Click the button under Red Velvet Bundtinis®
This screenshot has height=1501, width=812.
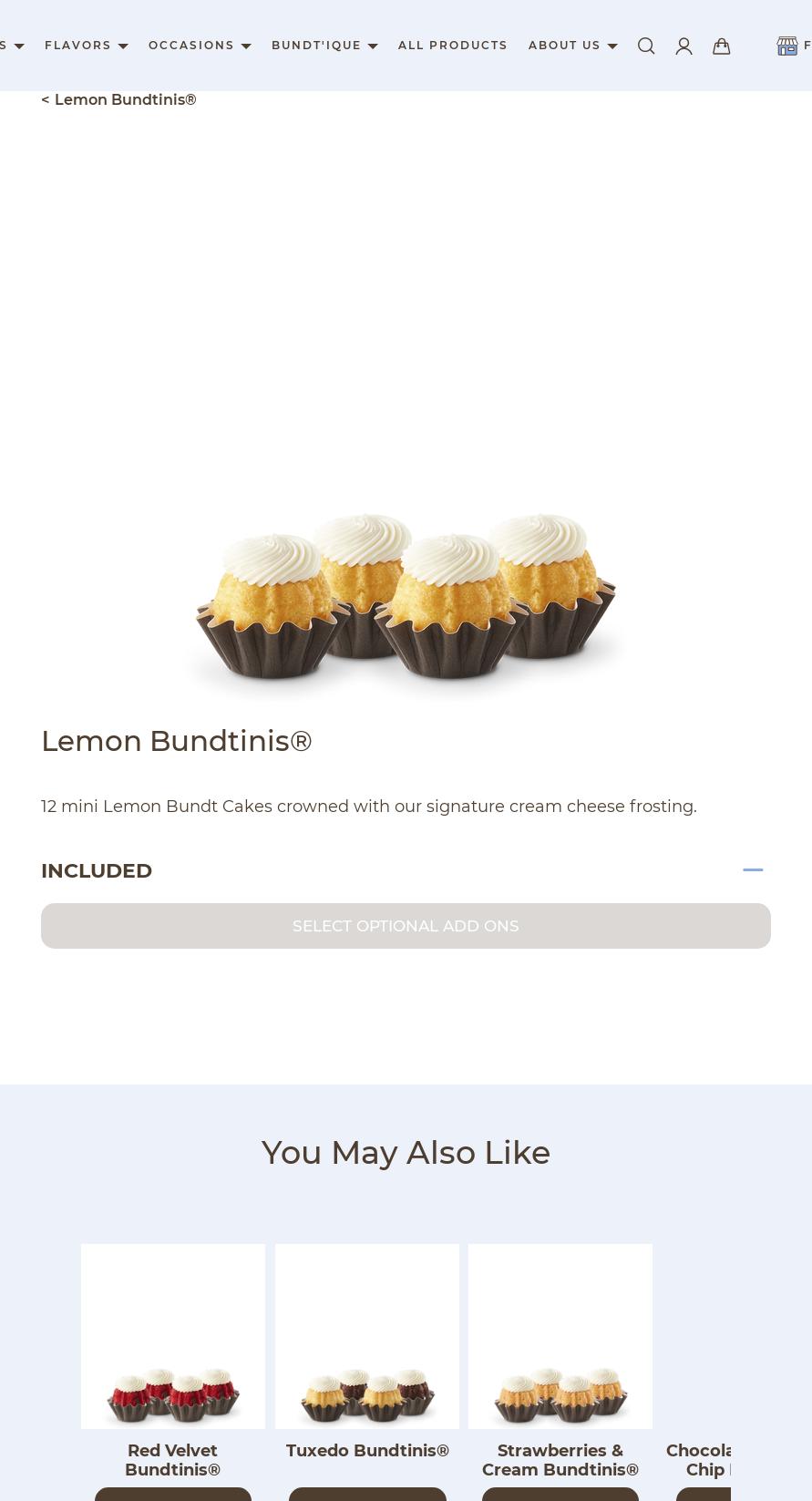pyautogui.click(x=172, y=1497)
